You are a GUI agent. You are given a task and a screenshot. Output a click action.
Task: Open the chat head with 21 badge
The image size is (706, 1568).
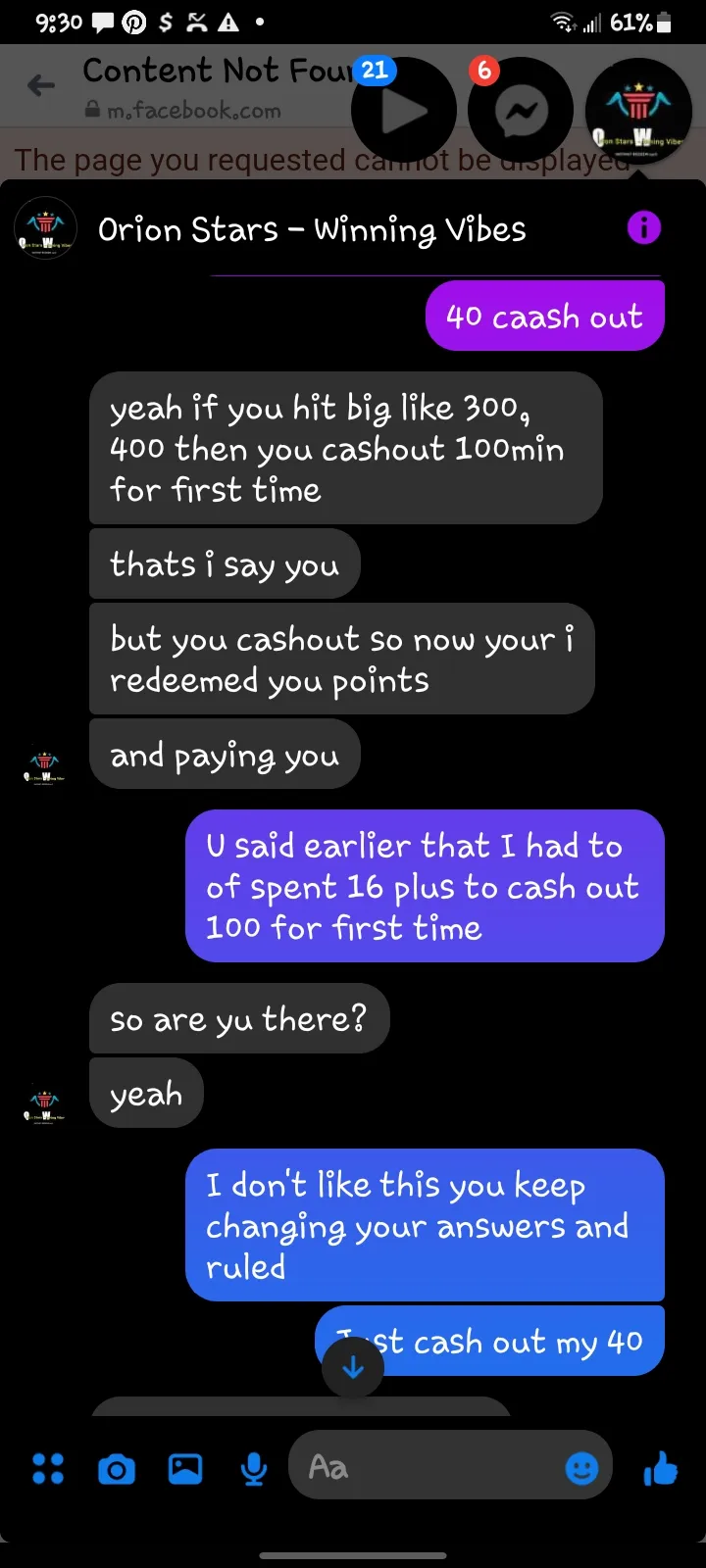403,111
